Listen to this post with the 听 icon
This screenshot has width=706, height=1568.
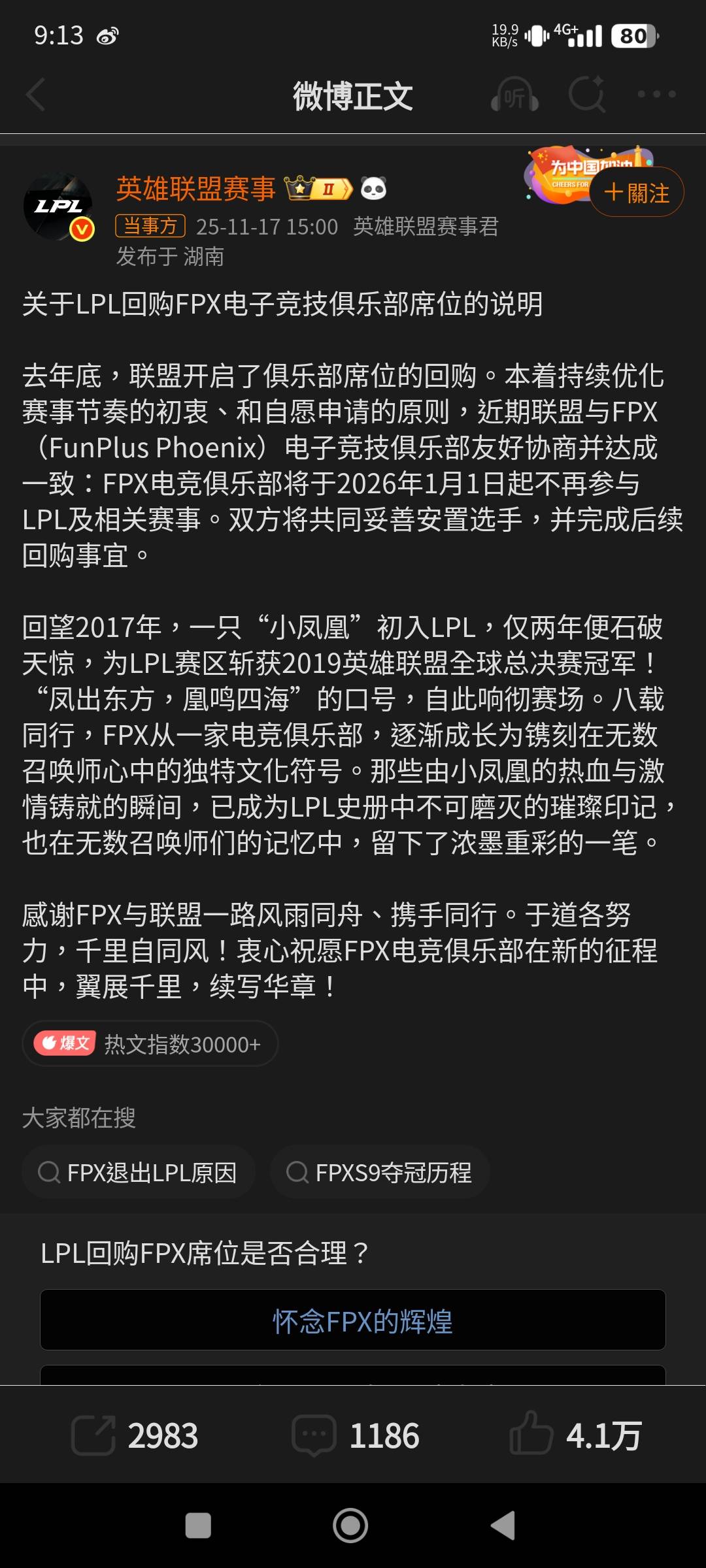click(514, 96)
